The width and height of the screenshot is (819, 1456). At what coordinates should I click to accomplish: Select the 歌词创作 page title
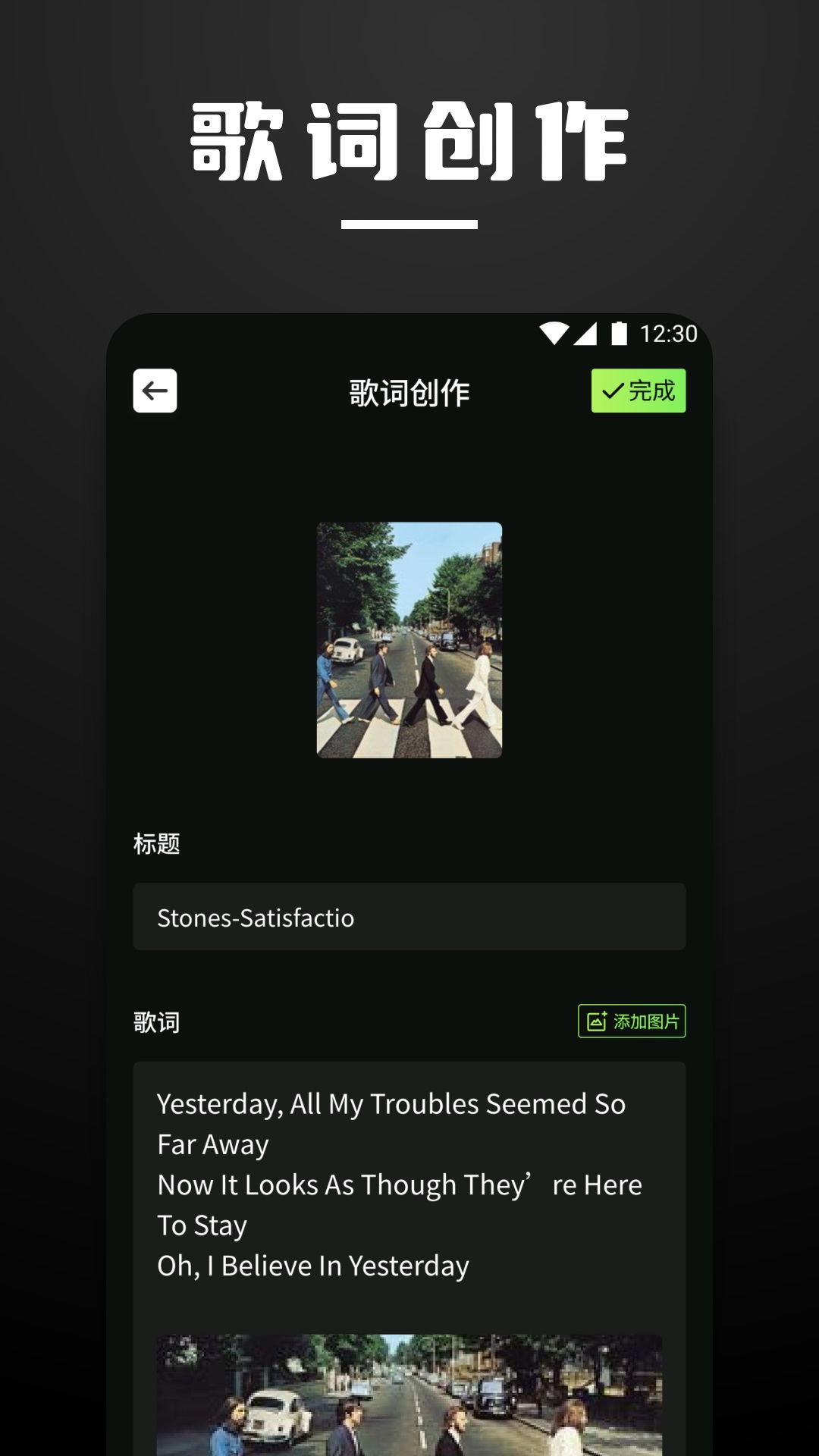pyautogui.click(x=409, y=392)
